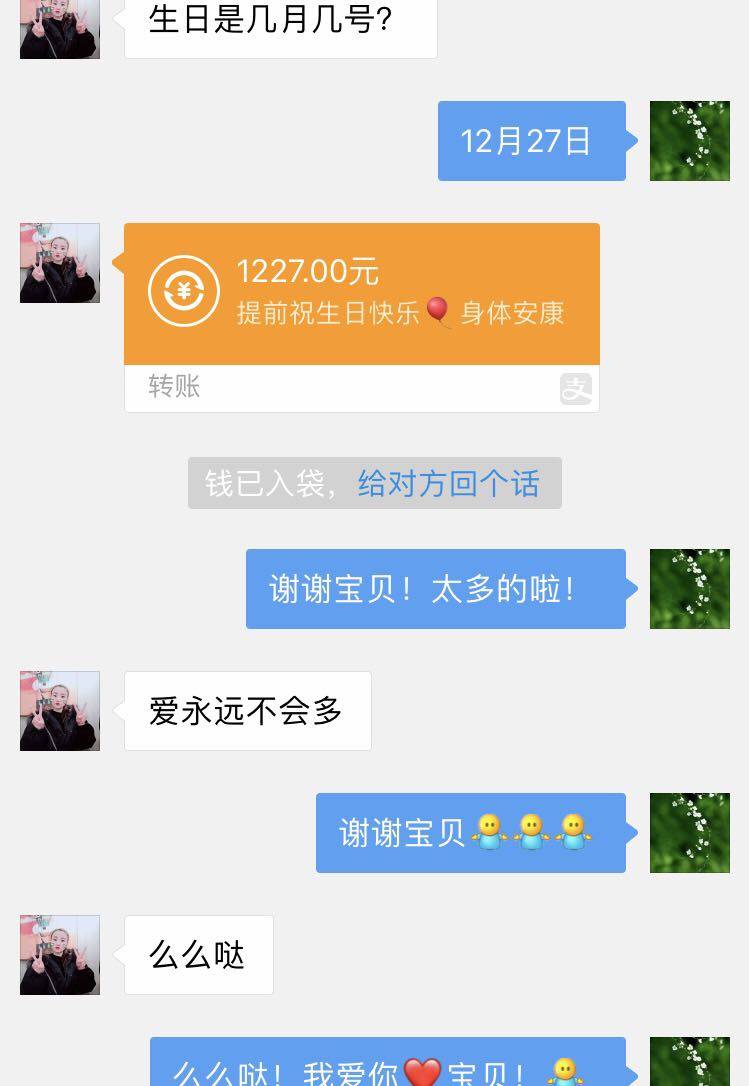The image size is (749, 1086).
Task: Open my avatar beside 谢谢宝贝！太多的啦！
Action: click(689, 589)
